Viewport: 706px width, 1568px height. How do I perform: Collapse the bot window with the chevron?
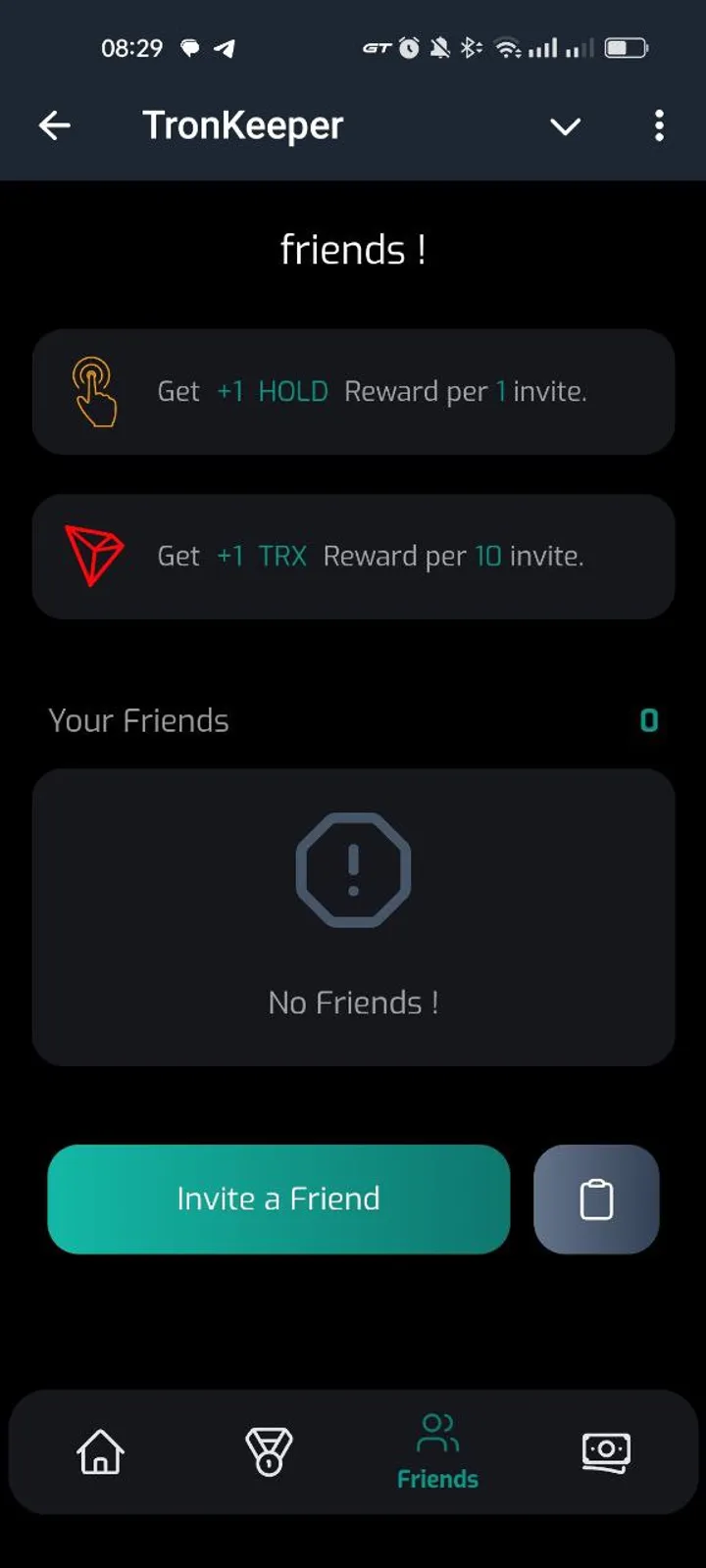(x=566, y=127)
